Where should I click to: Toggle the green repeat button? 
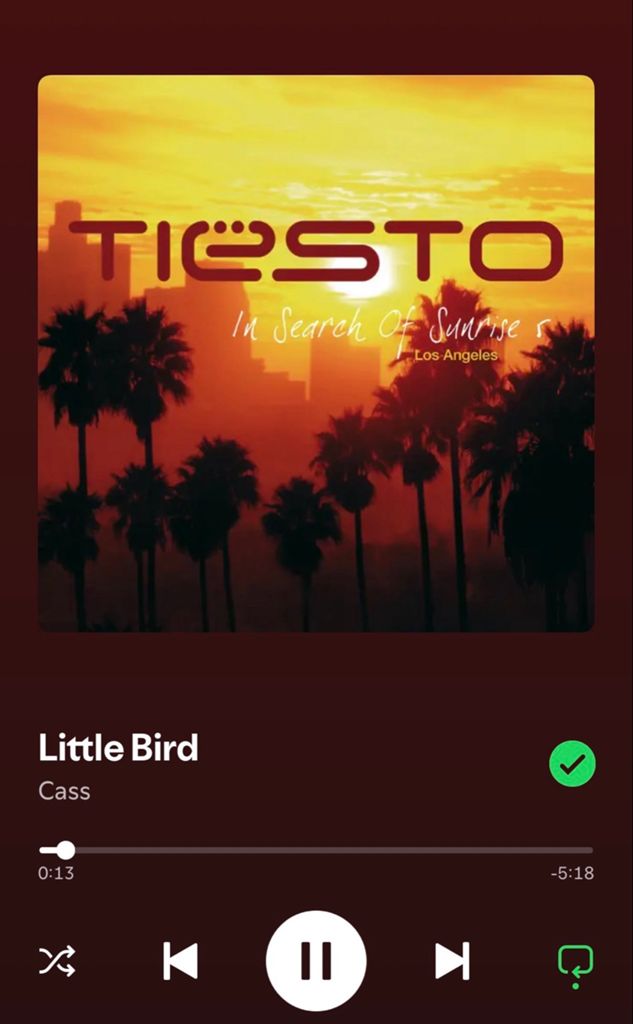click(575, 962)
